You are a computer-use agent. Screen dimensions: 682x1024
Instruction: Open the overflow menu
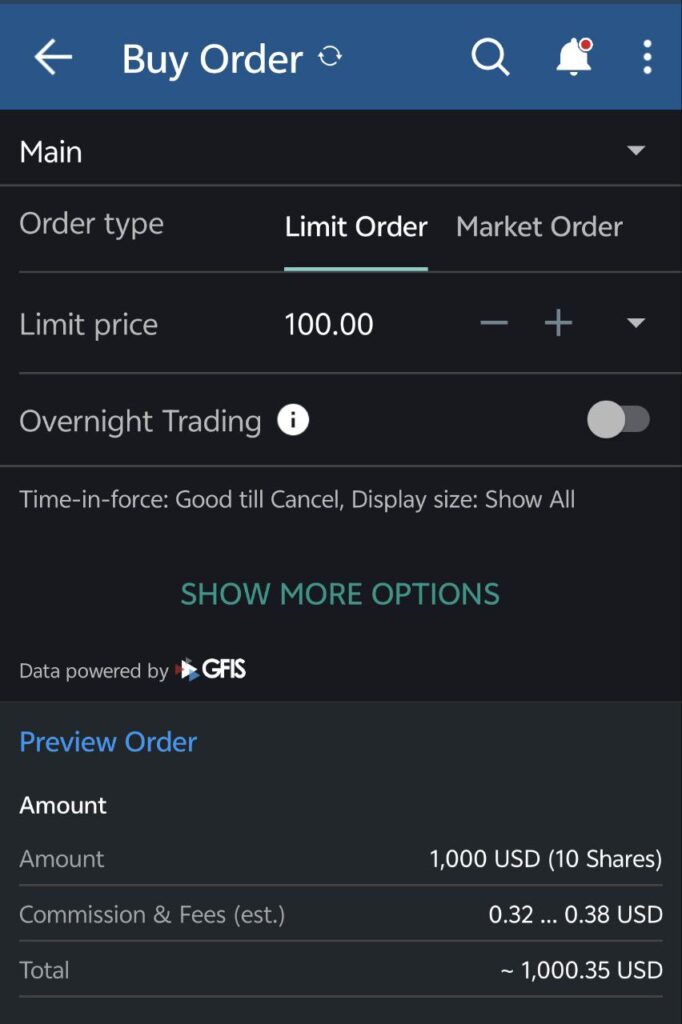pos(647,58)
